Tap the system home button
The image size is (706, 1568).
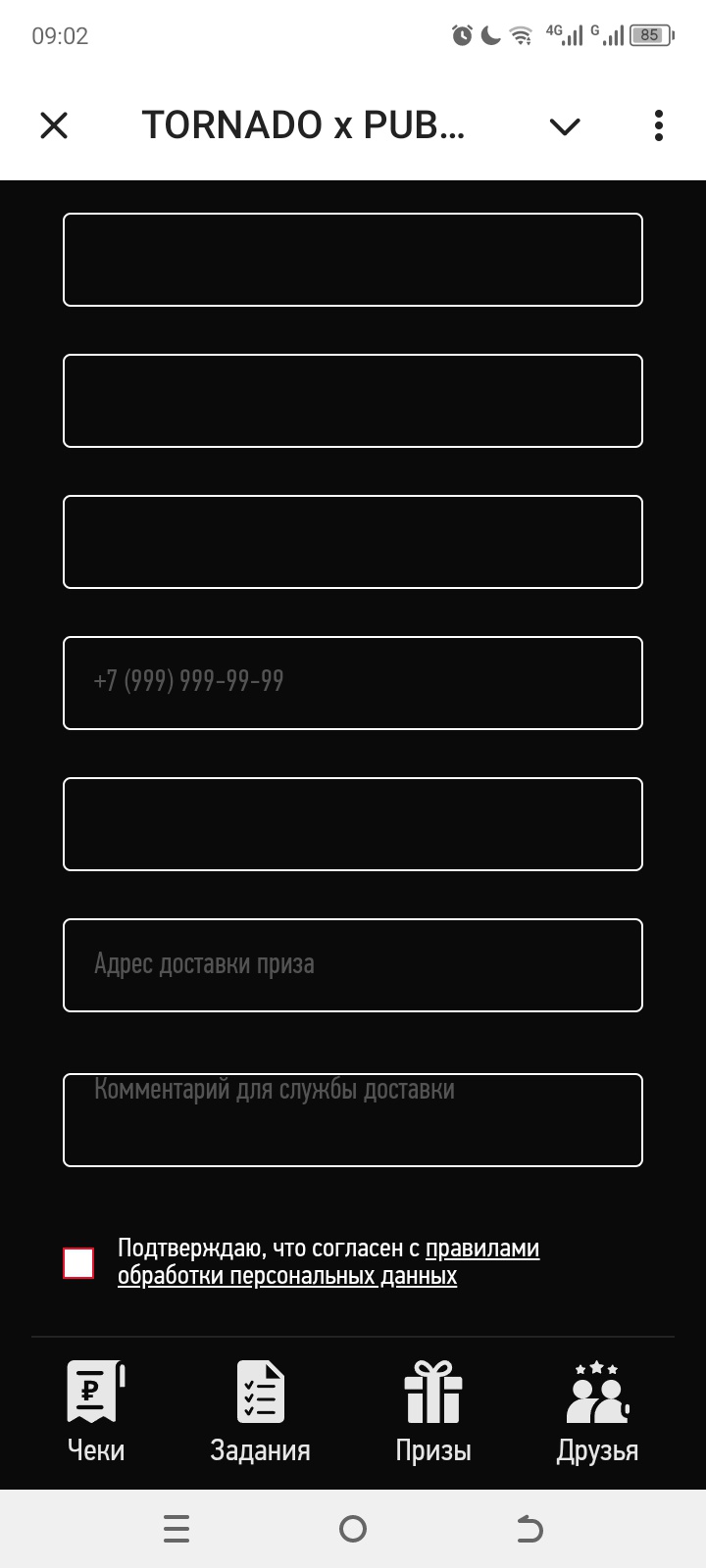353,1529
